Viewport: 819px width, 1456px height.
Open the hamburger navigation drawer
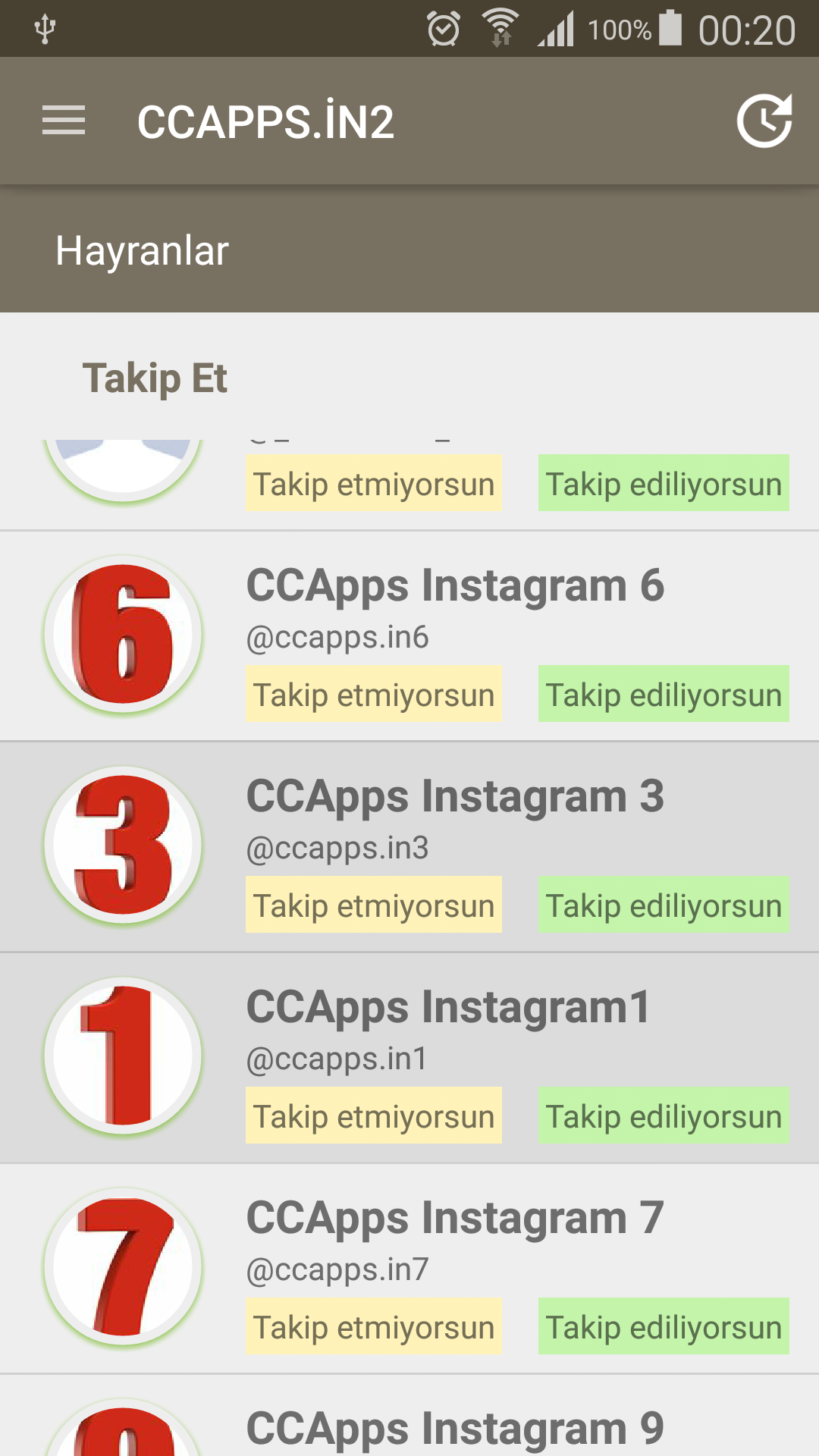point(64,121)
